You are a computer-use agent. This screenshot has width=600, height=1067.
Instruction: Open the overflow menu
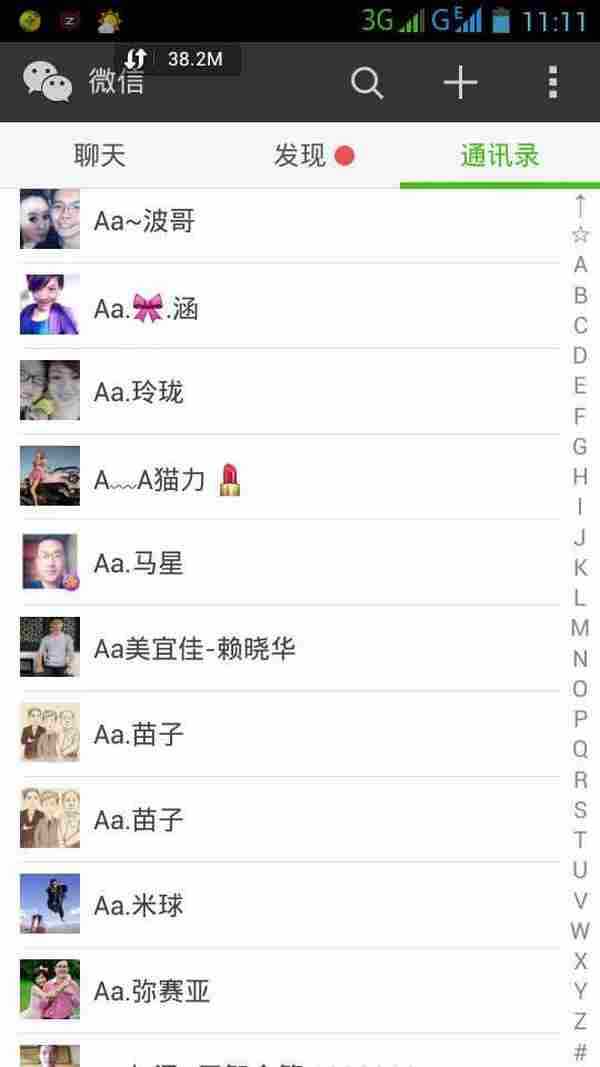pos(552,83)
